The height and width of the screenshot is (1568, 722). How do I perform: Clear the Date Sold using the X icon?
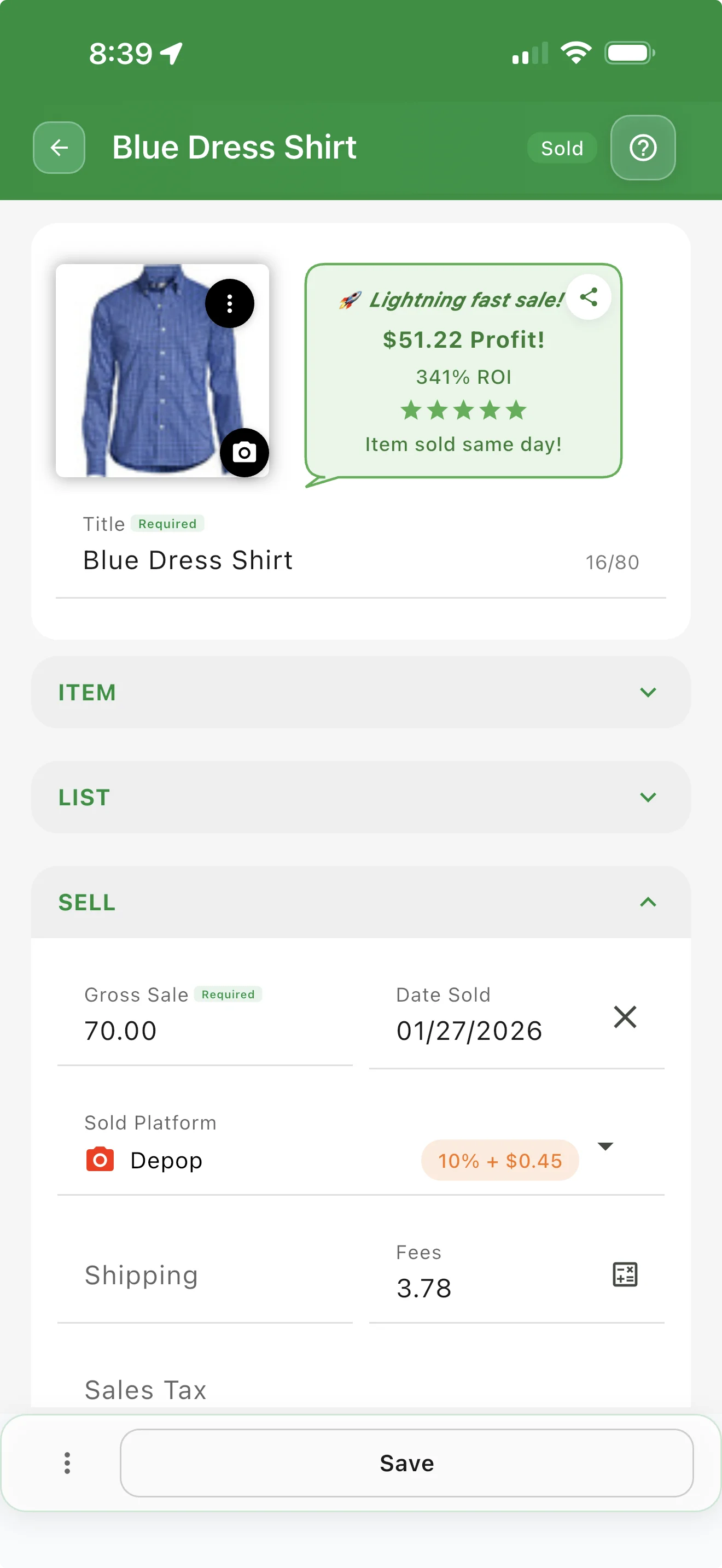coord(625,1016)
